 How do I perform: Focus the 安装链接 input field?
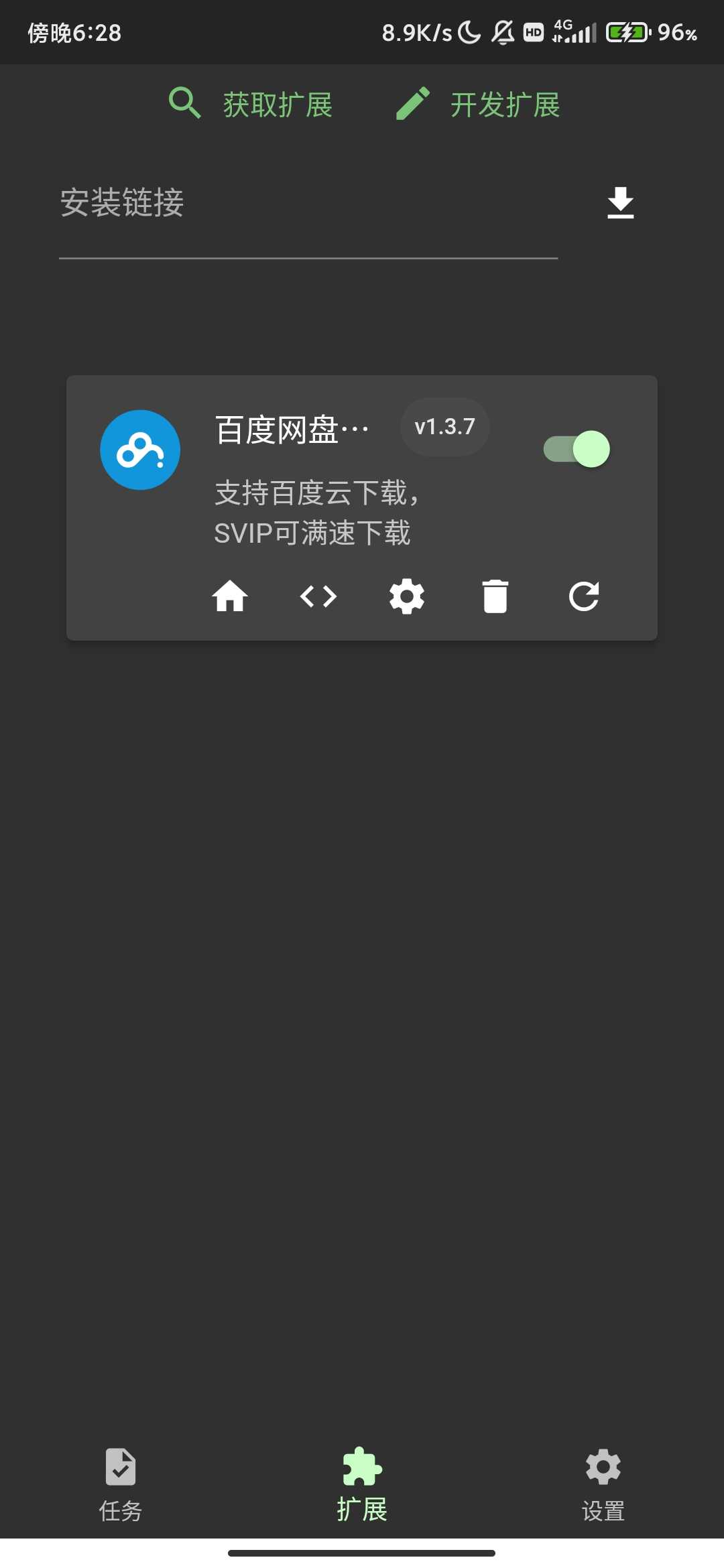click(308, 203)
